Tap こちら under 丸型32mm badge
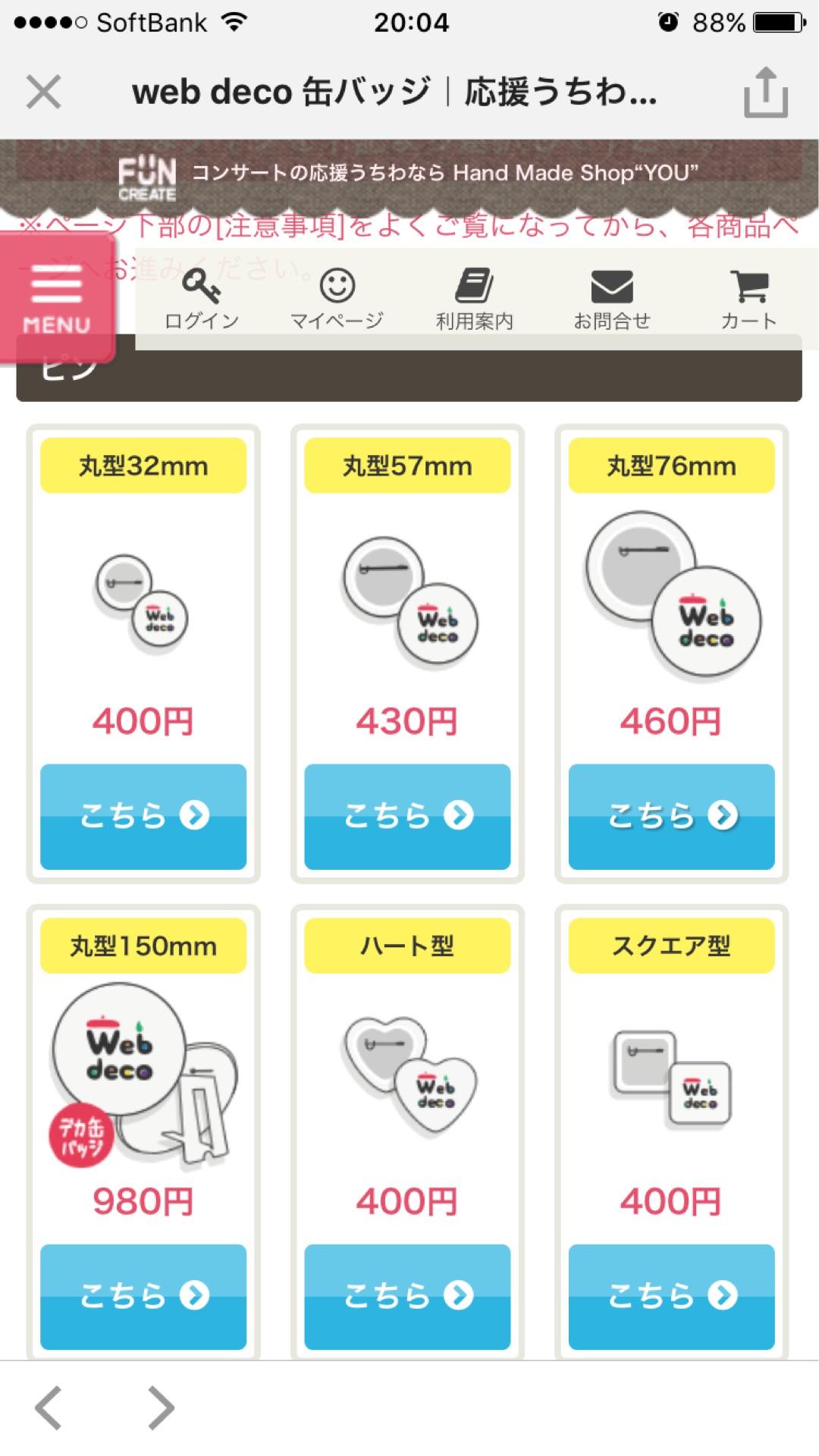Image resolution: width=819 pixels, height=1456 pixels. (x=143, y=816)
